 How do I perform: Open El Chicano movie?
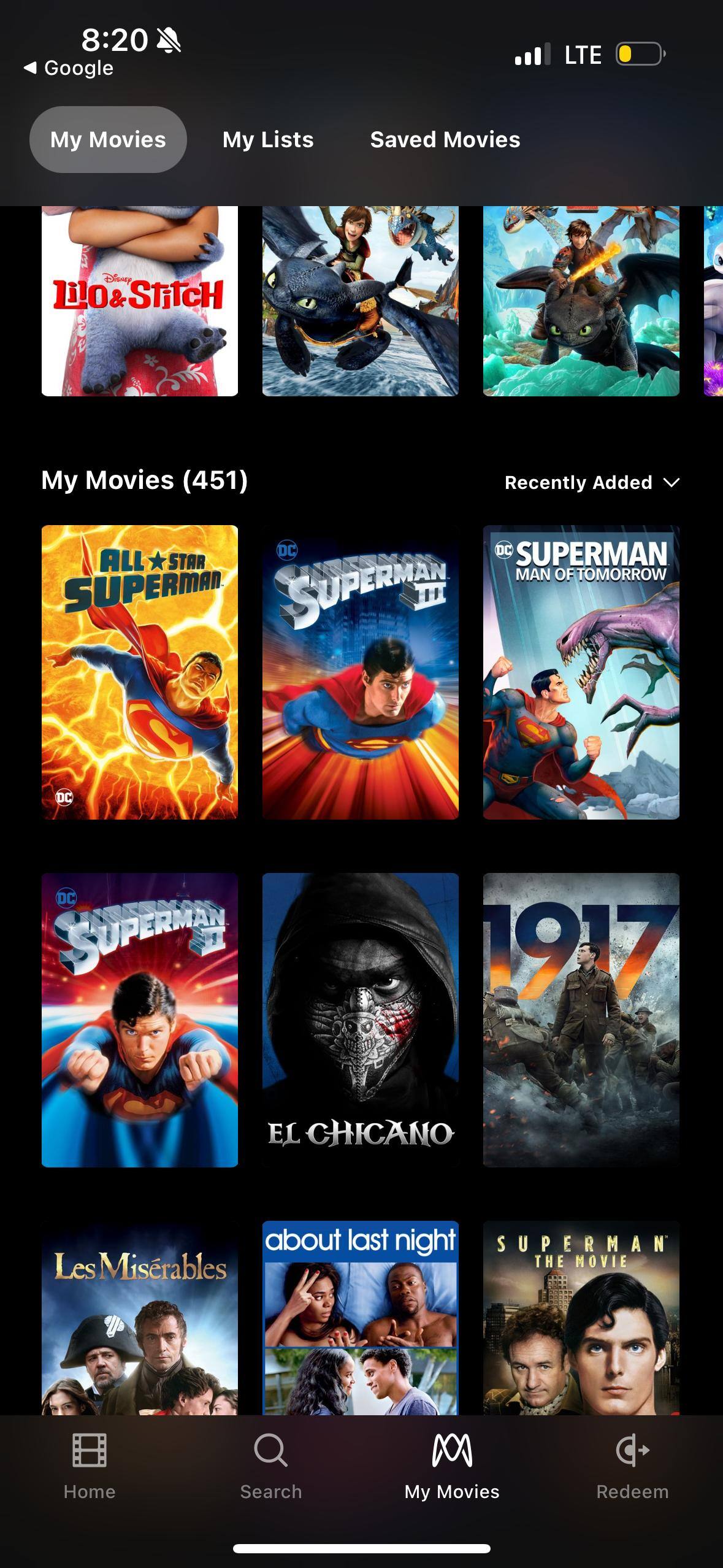coord(361,1020)
